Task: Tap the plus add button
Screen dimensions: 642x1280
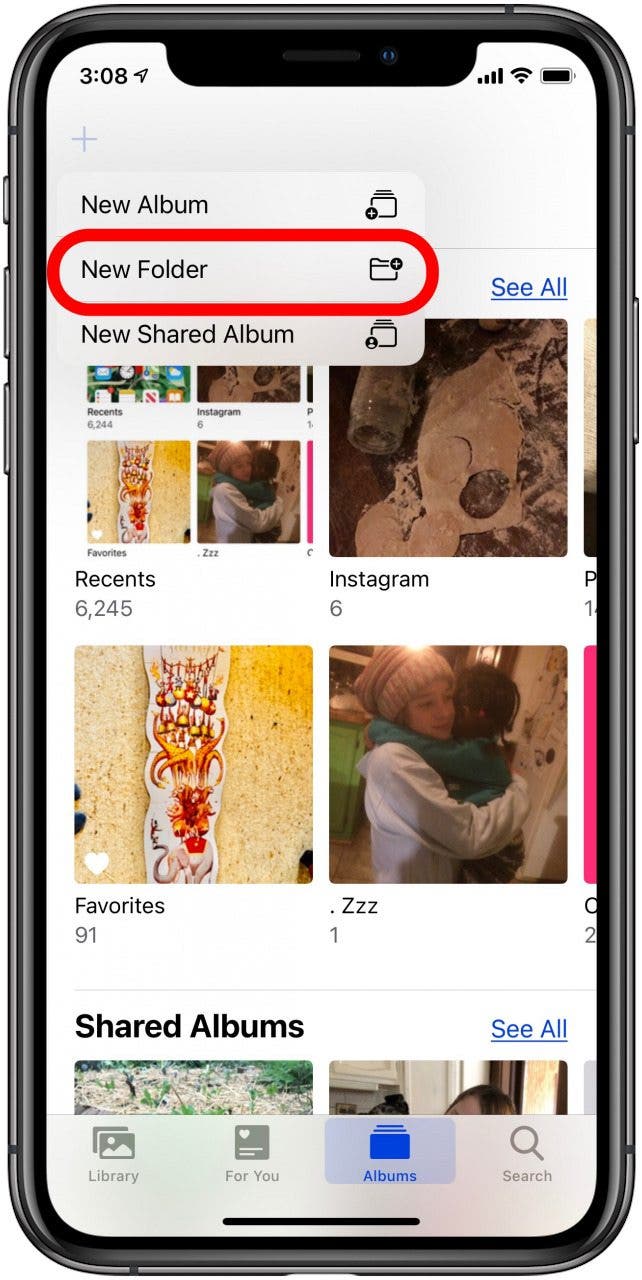Action: tap(85, 139)
